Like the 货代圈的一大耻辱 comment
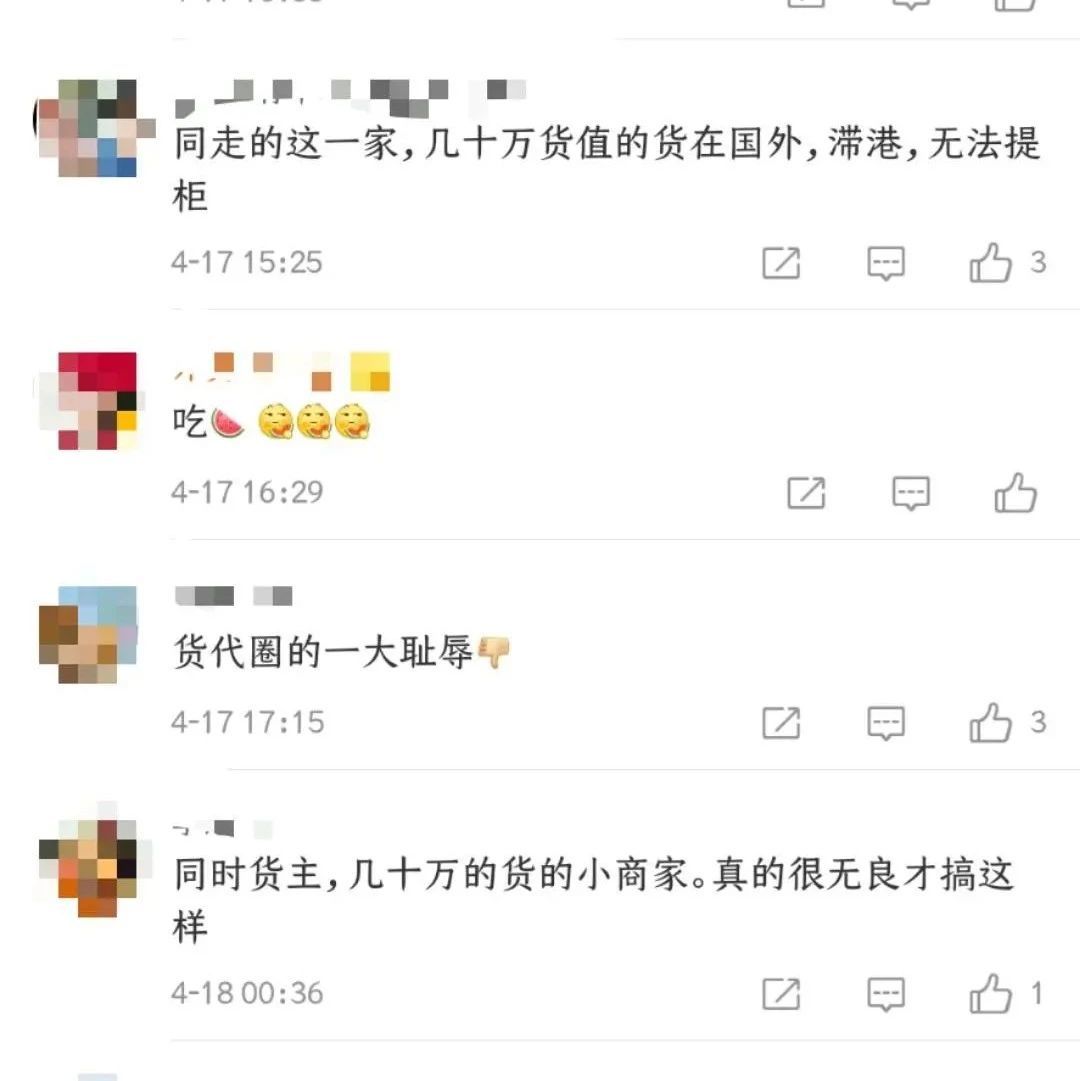The height and width of the screenshot is (1081, 1080). [990, 722]
